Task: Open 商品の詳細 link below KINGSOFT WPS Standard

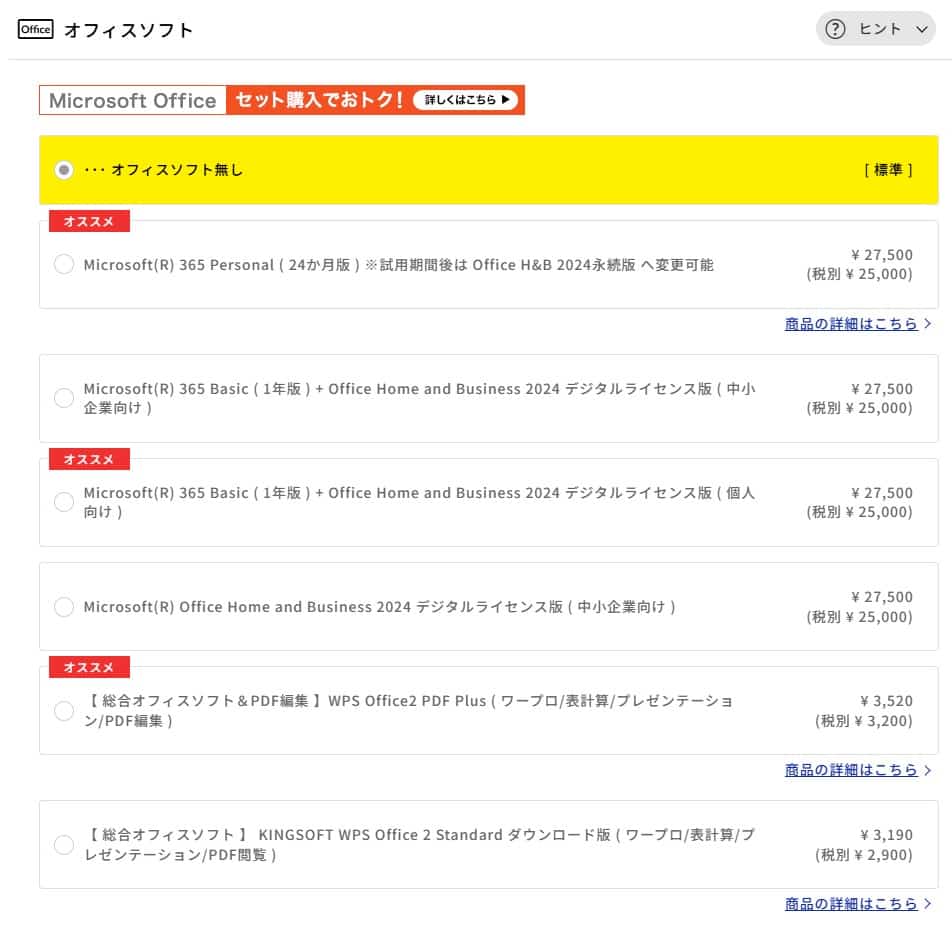Action: pyautogui.click(x=851, y=904)
